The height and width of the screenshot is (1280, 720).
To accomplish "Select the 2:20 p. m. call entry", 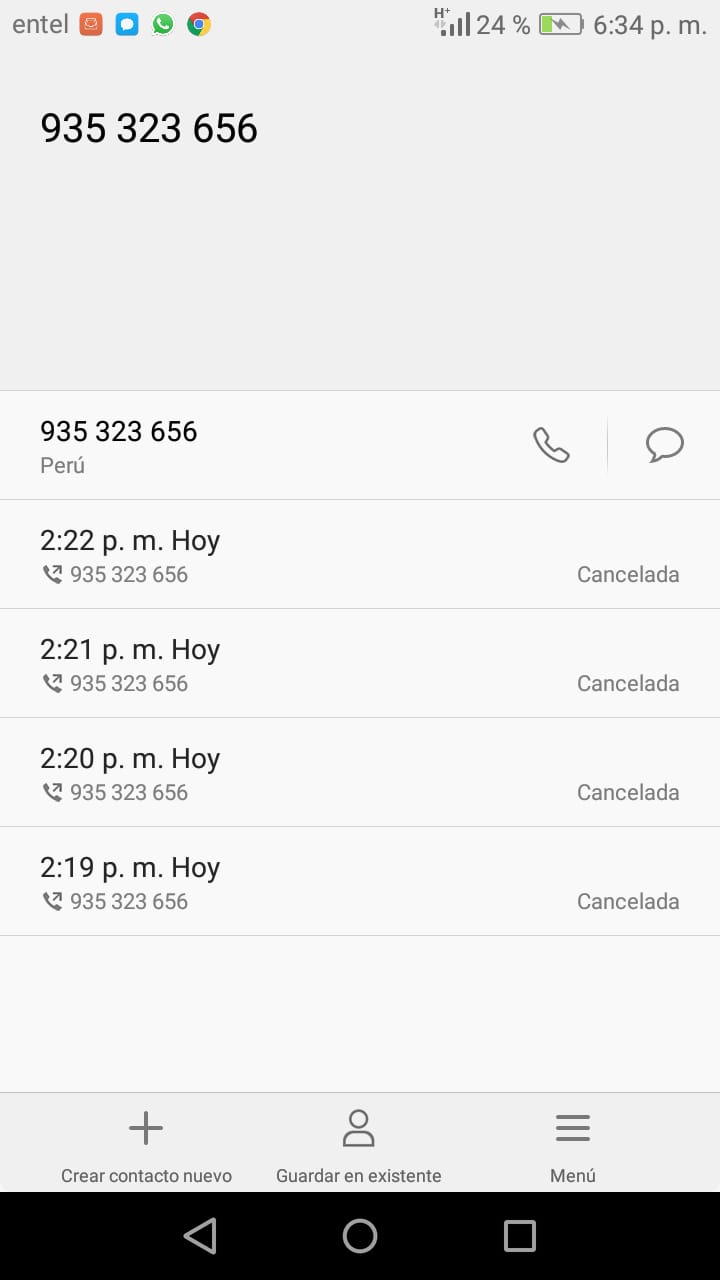I will pos(360,772).
